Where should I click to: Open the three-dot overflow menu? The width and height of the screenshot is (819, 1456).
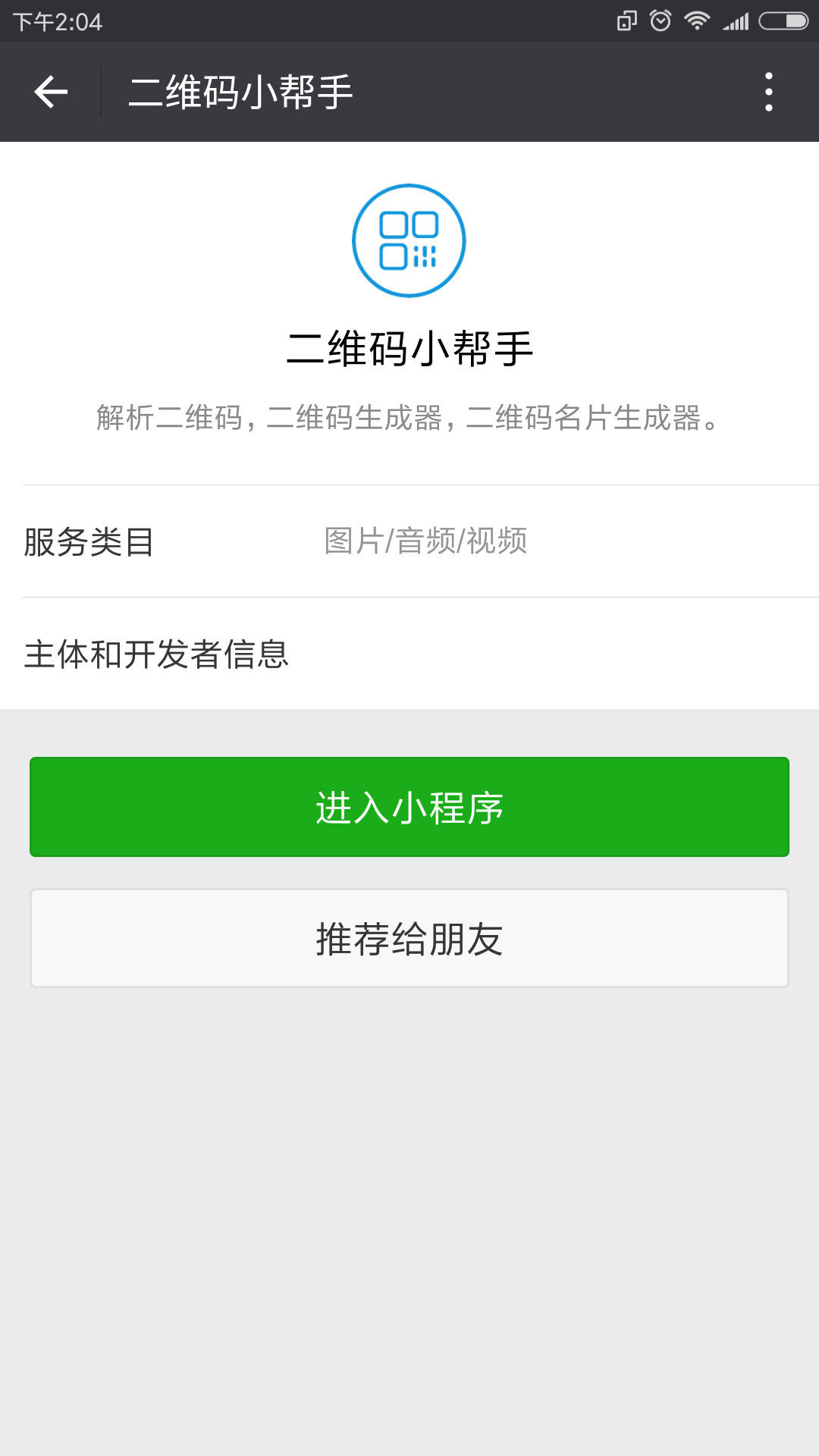(x=768, y=92)
